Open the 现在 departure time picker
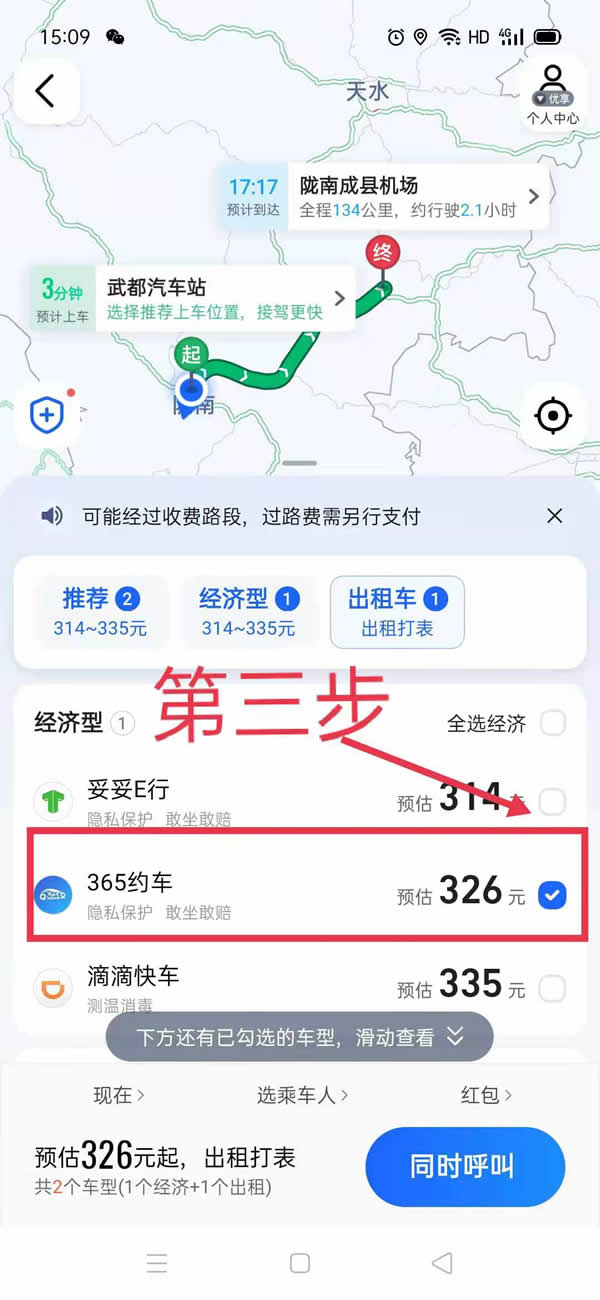 (119, 1095)
